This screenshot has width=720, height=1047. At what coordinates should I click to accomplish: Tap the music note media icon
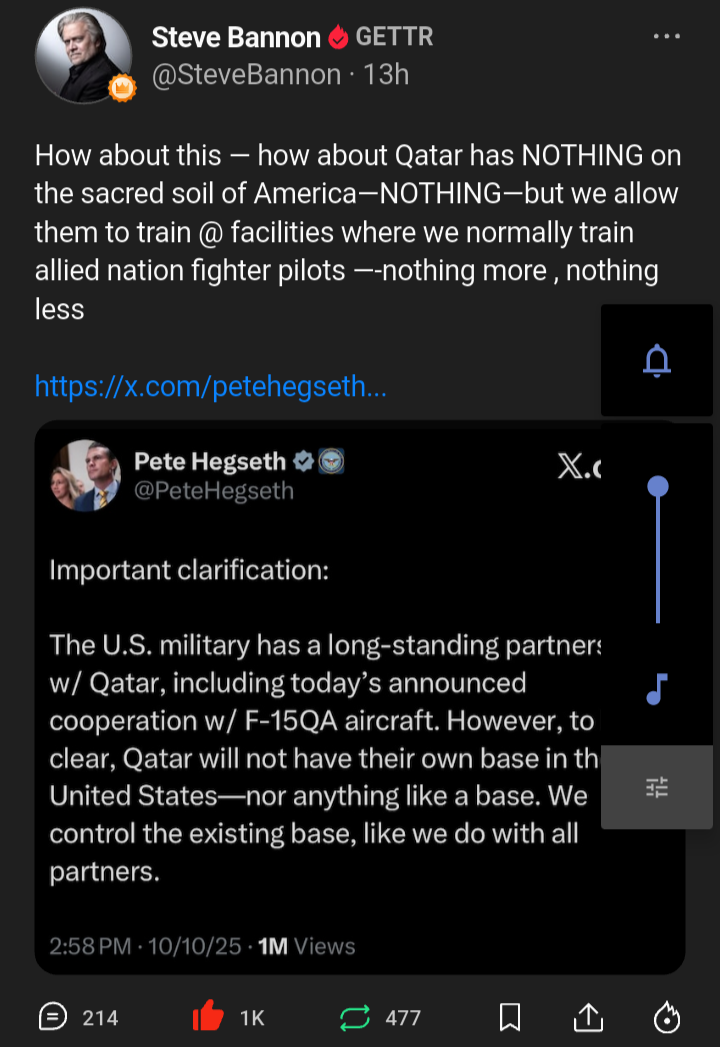[657, 689]
